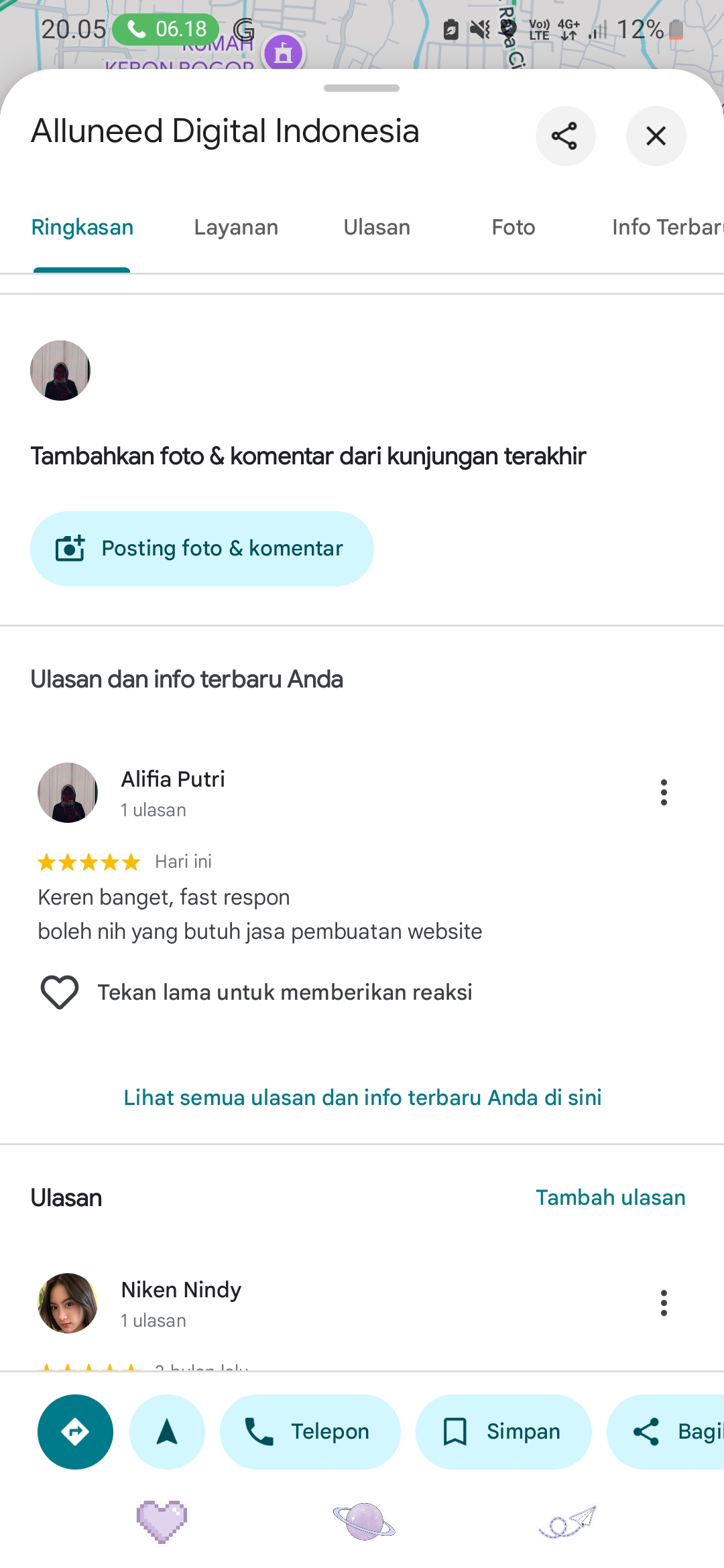Start navigation with the arrow button
The width and height of the screenshot is (724, 1568).
tap(167, 1432)
